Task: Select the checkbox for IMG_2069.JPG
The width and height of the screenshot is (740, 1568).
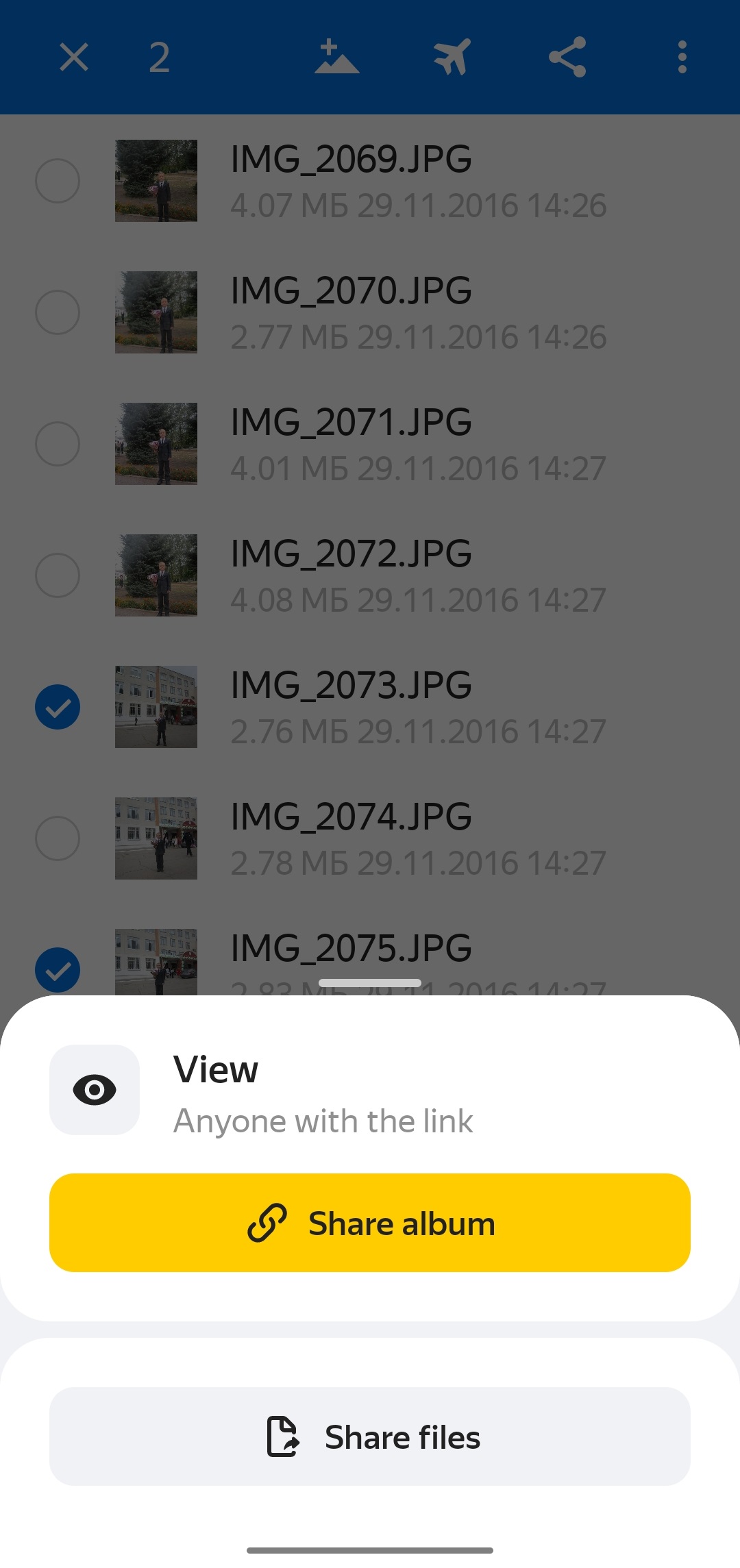Action: pyautogui.click(x=58, y=181)
